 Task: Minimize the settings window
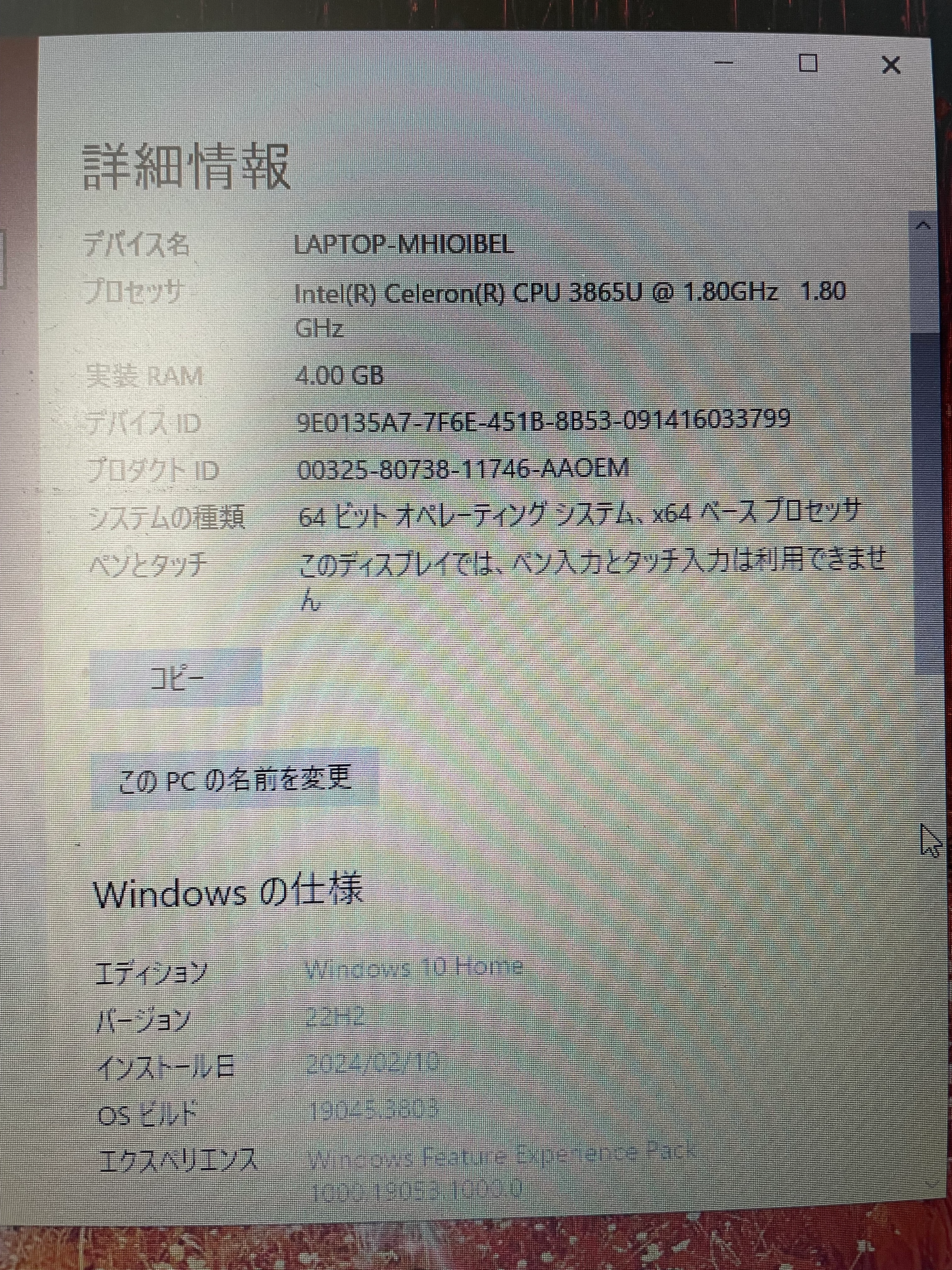725,62
